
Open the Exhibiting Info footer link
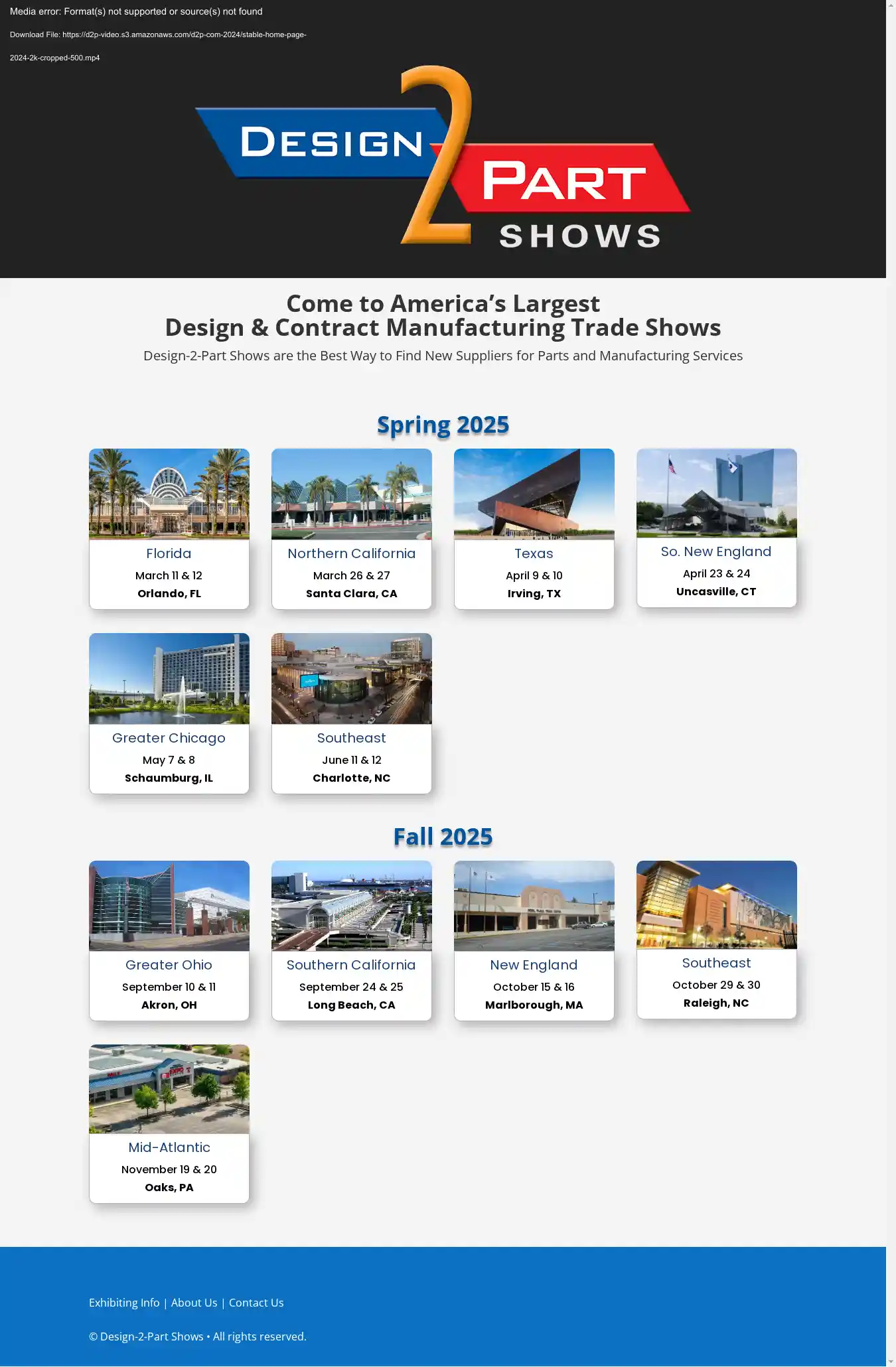click(124, 1303)
